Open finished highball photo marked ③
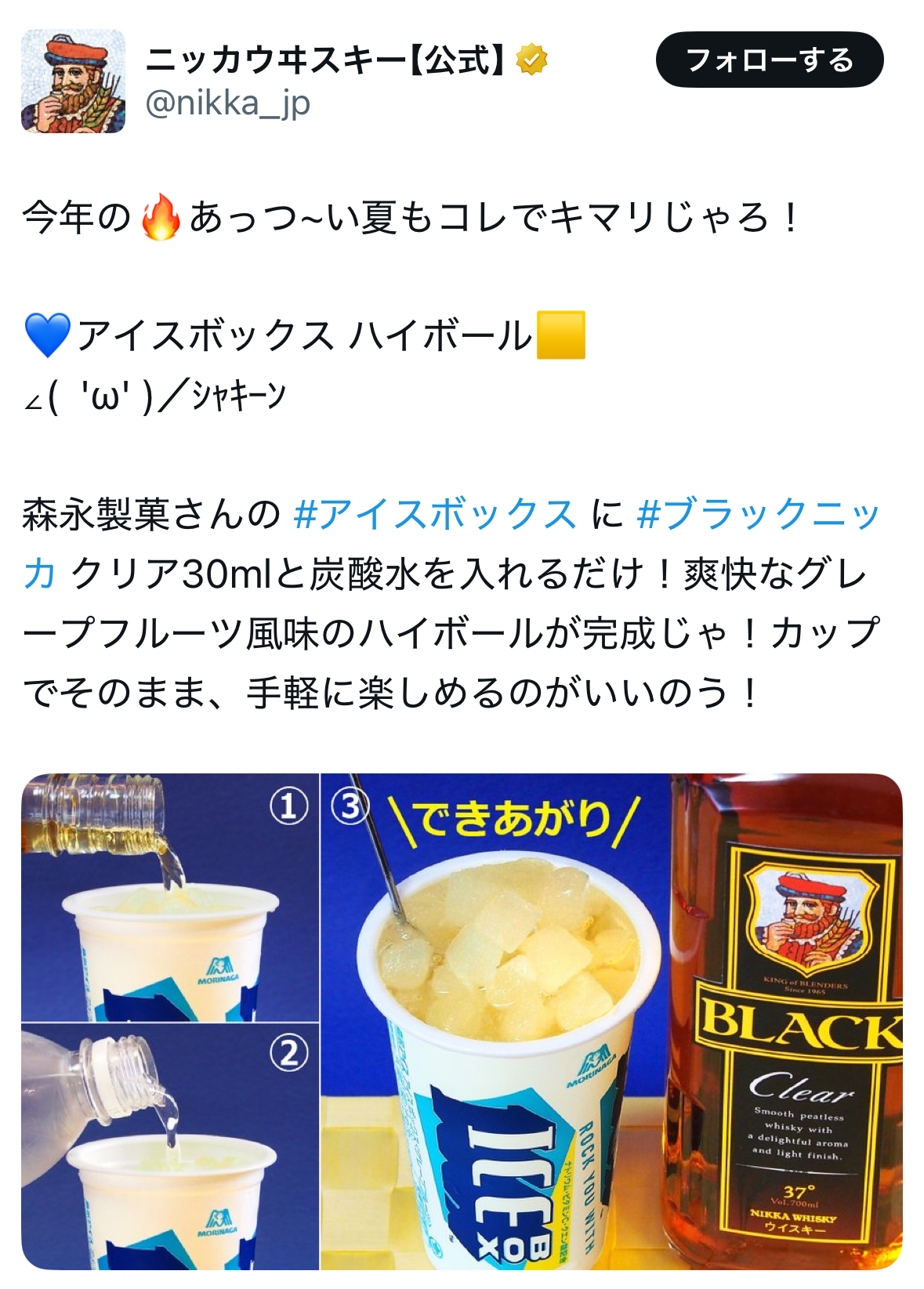Screen dimensions: 924x1289 click(x=611, y=1021)
